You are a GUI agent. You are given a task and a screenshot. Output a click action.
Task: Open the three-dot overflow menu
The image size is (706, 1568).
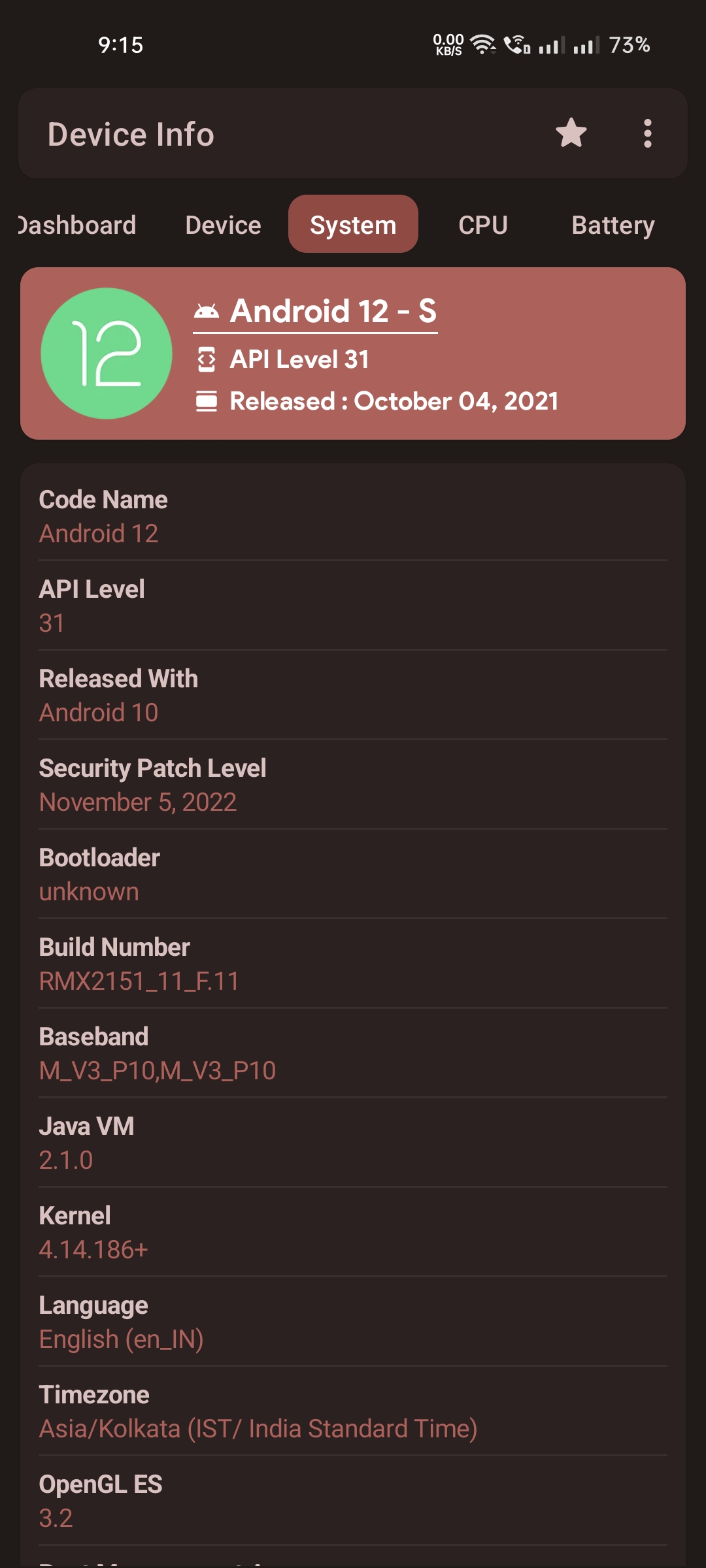click(647, 133)
